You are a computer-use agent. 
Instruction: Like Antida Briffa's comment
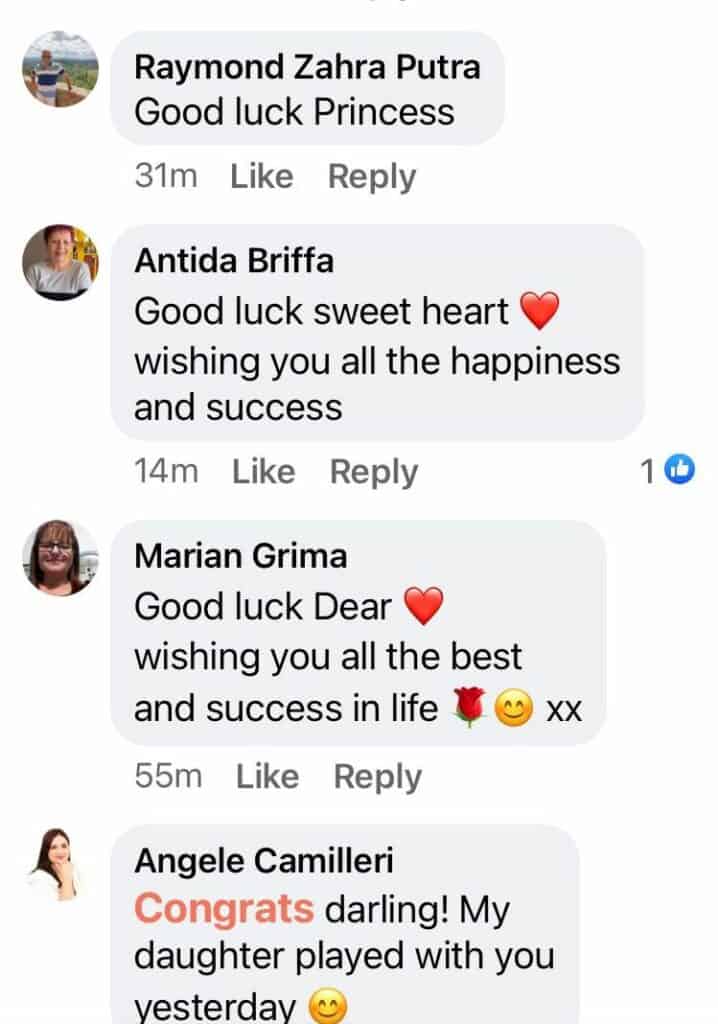click(263, 472)
